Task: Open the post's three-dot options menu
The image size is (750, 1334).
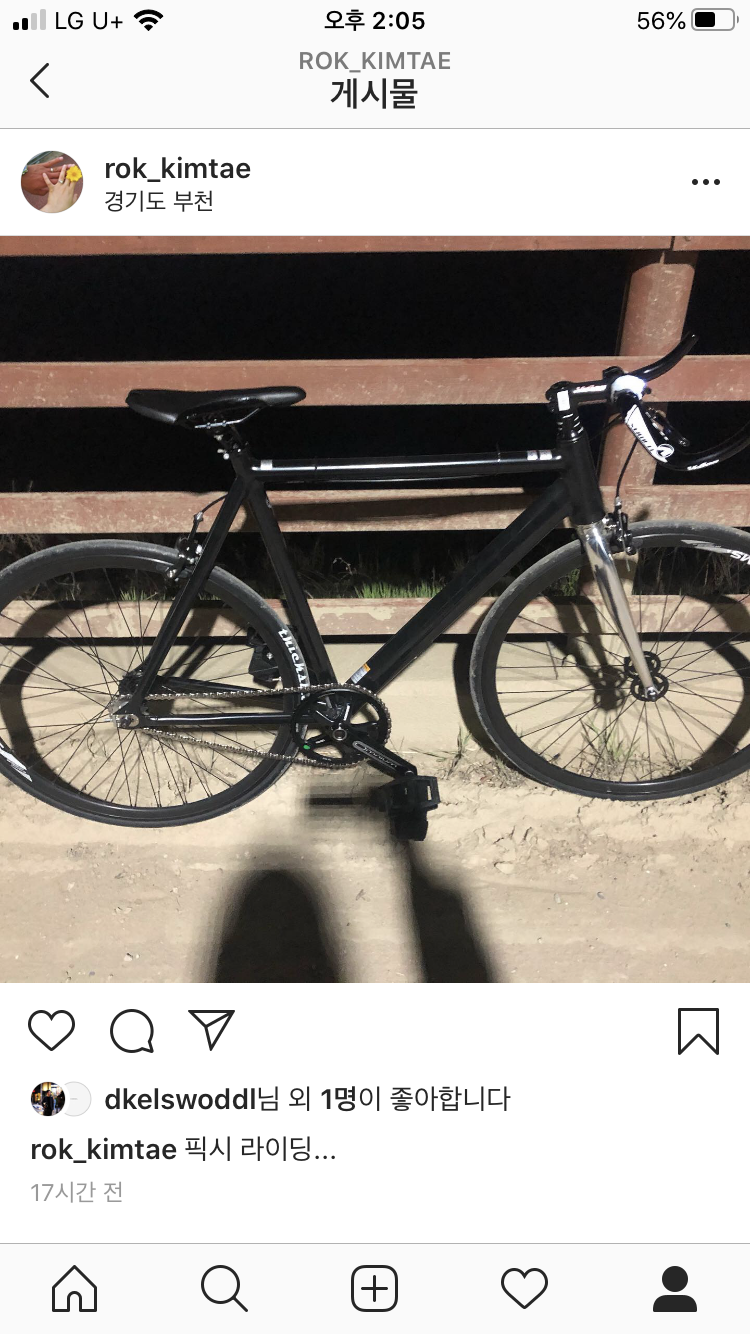Action: coord(705,182)
